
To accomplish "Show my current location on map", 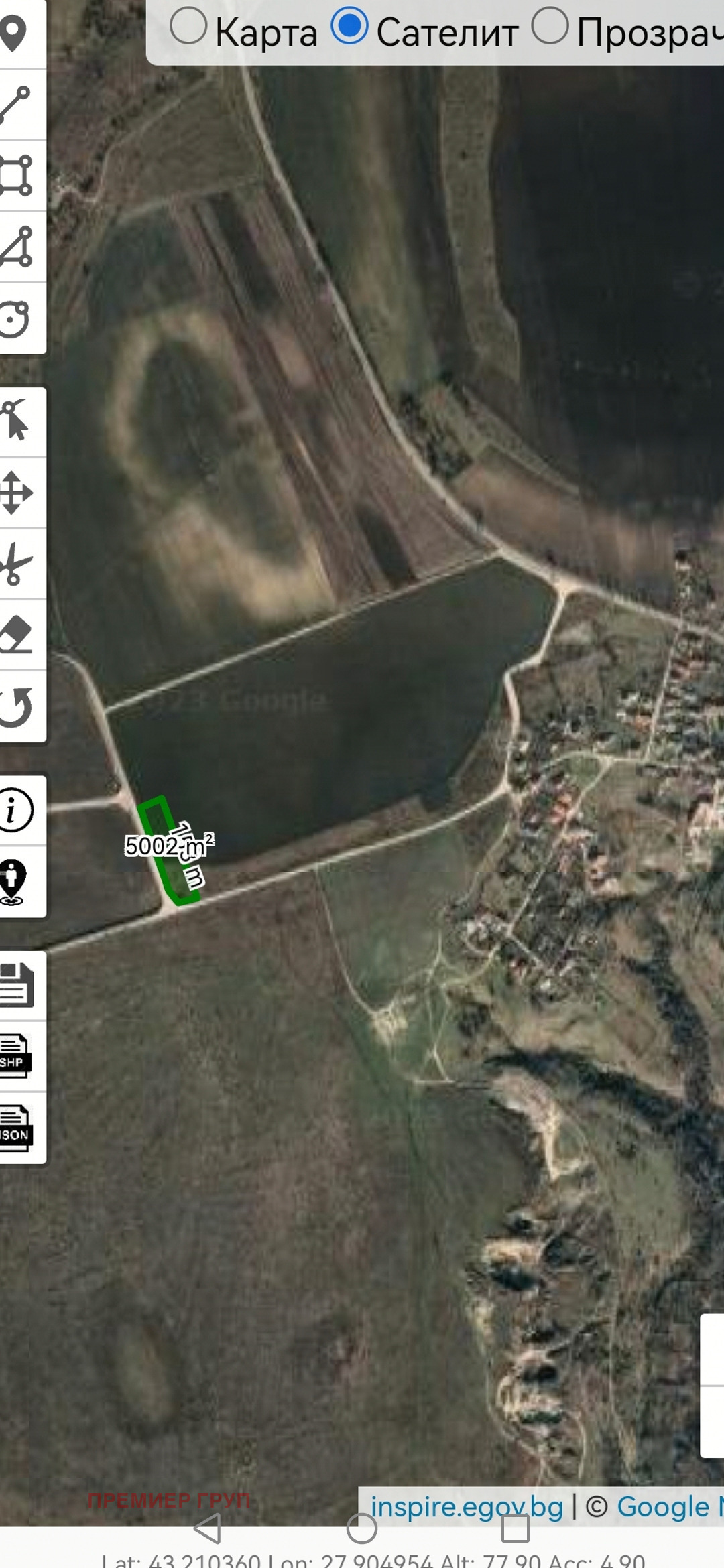I will [x=15, y=881].
